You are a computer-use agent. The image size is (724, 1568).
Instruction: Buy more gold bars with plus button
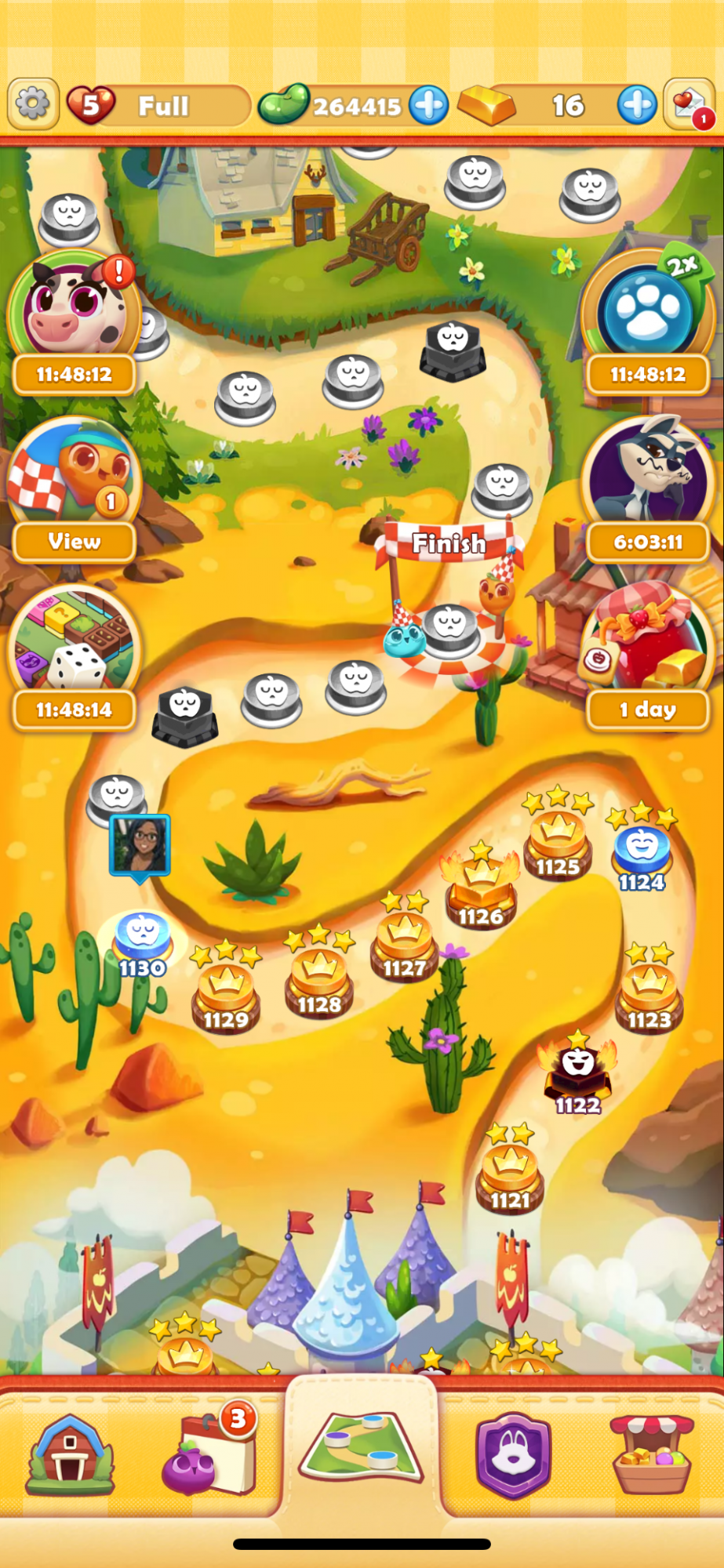[636, 104]
